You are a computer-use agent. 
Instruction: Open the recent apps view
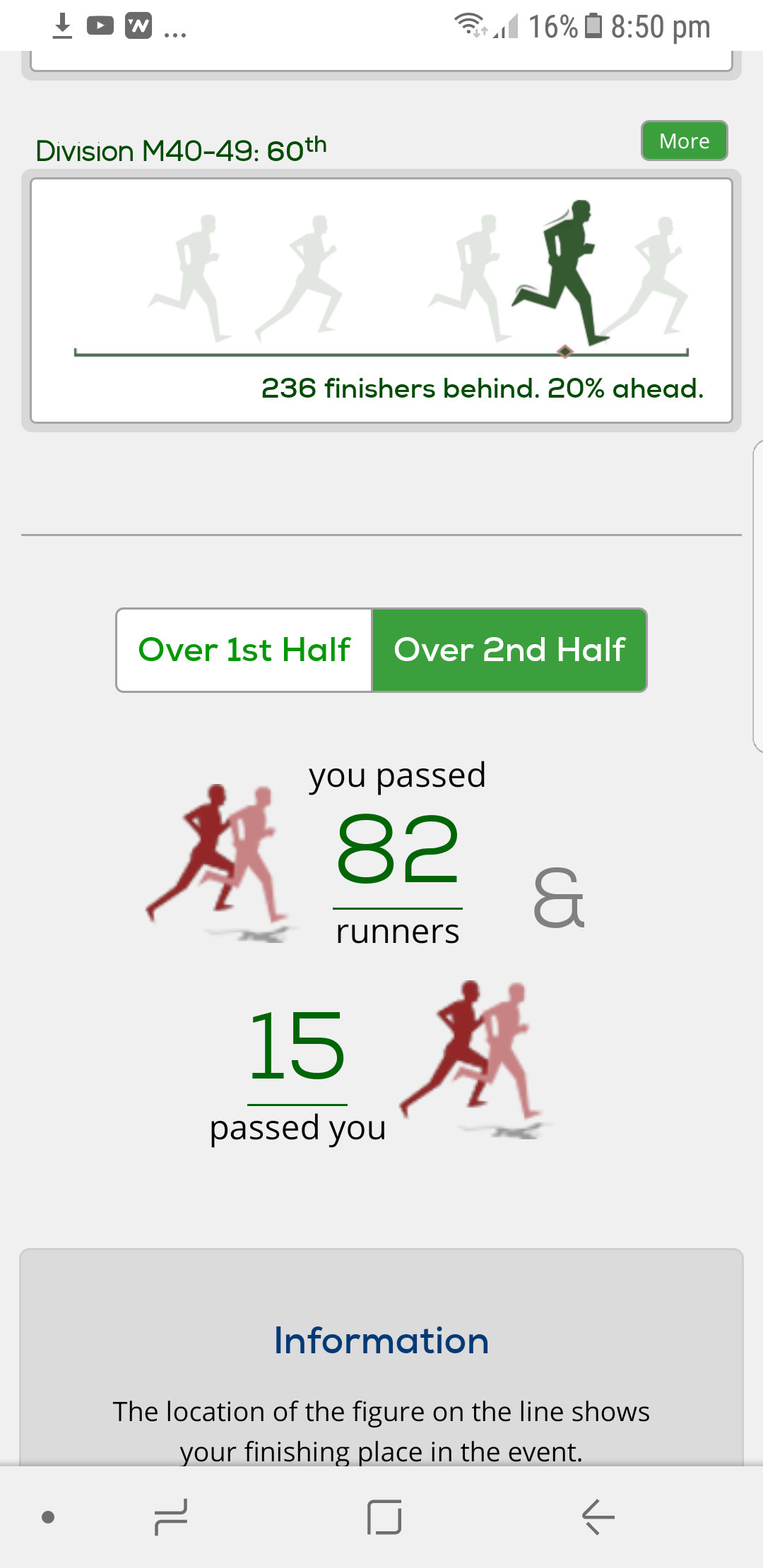click(x=171, y=1516)
